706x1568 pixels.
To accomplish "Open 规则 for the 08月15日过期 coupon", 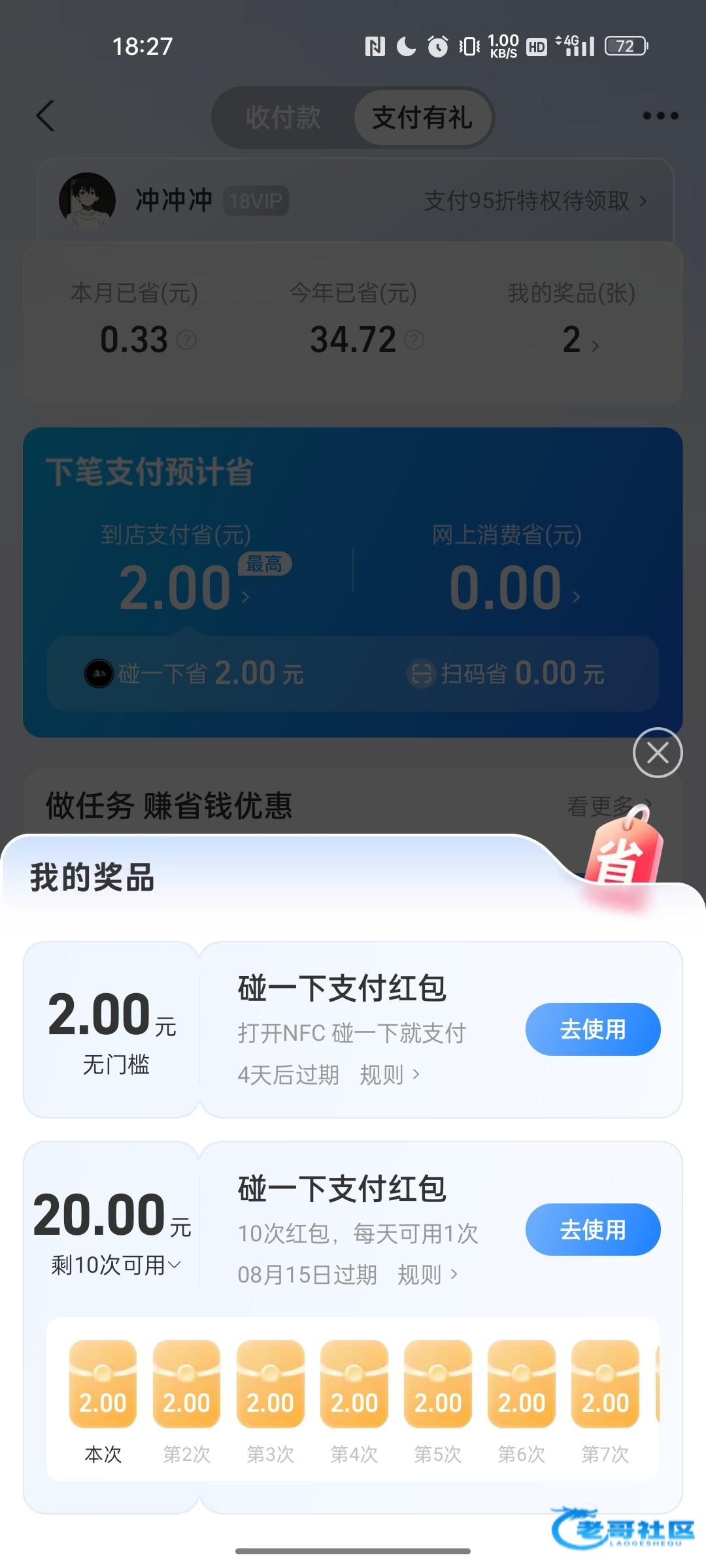I will coord(427,1275).
